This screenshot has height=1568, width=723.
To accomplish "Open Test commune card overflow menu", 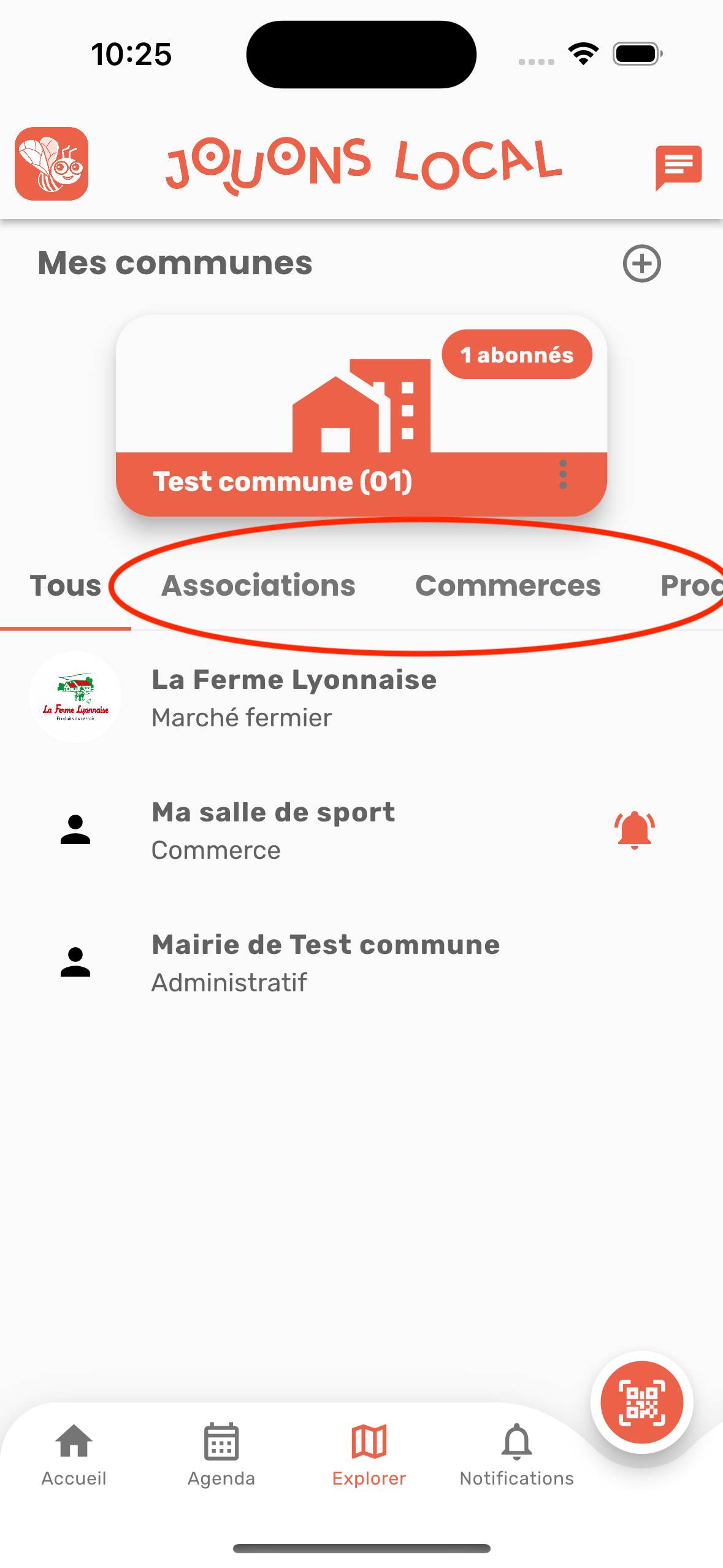I will [563, 475].
